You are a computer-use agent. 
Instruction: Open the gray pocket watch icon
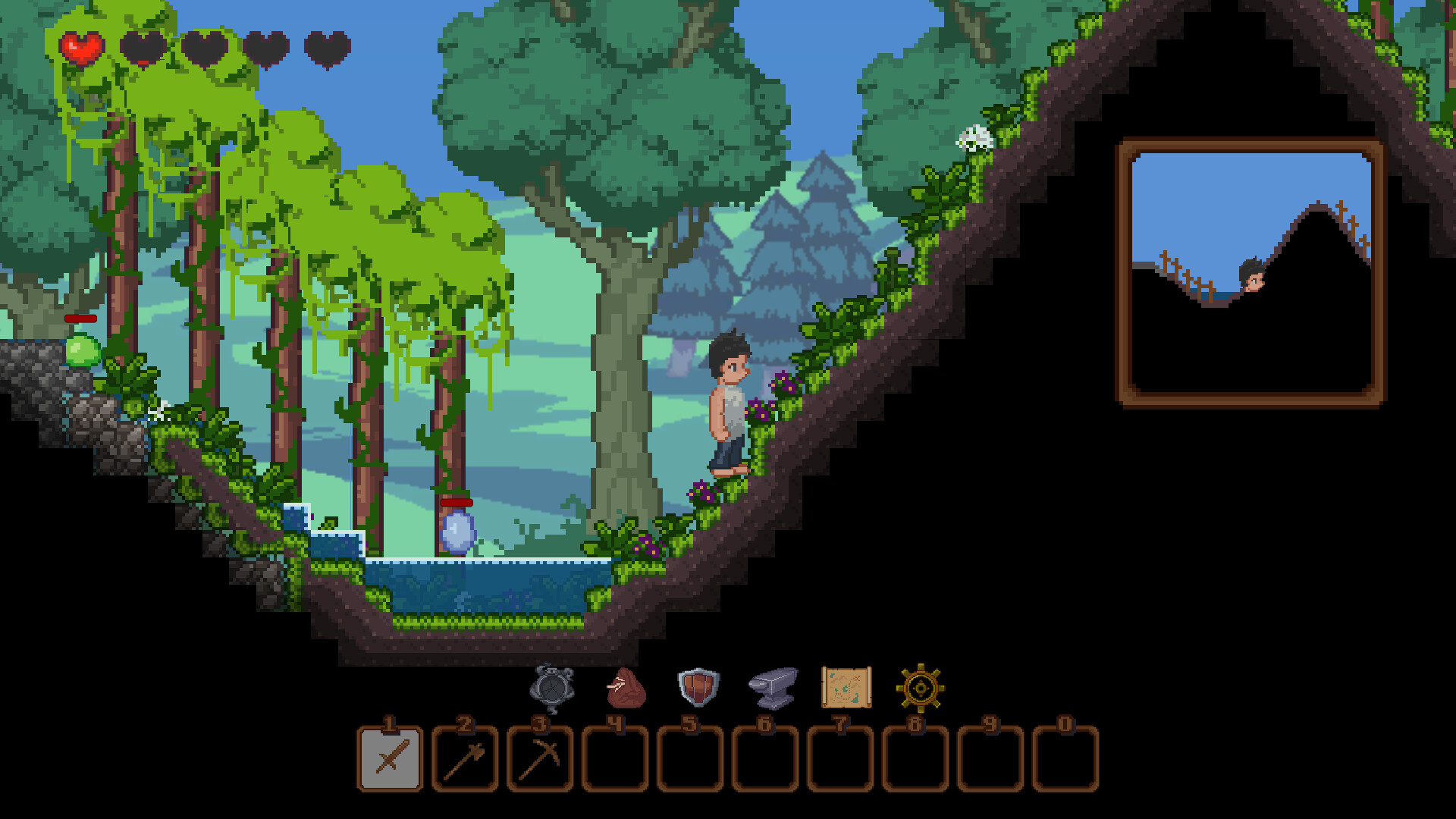[552, 688]
